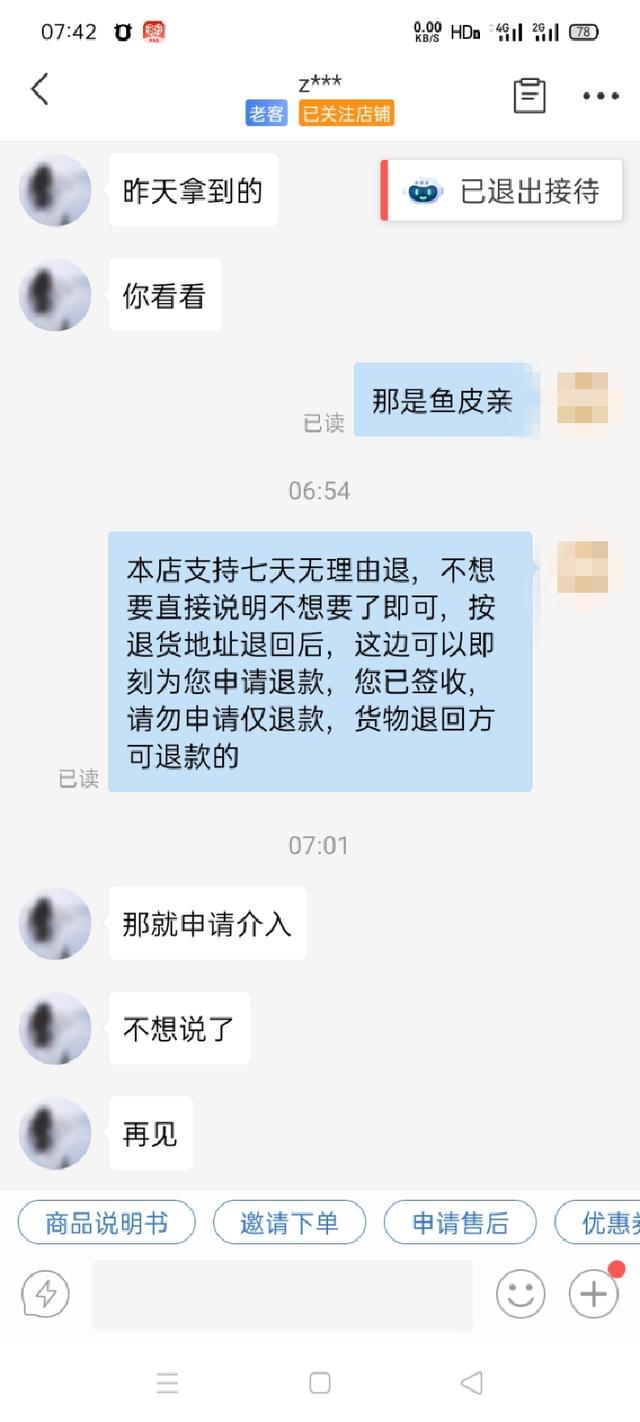Tap the system back triangle
640x1422 pixels.
472,1383
